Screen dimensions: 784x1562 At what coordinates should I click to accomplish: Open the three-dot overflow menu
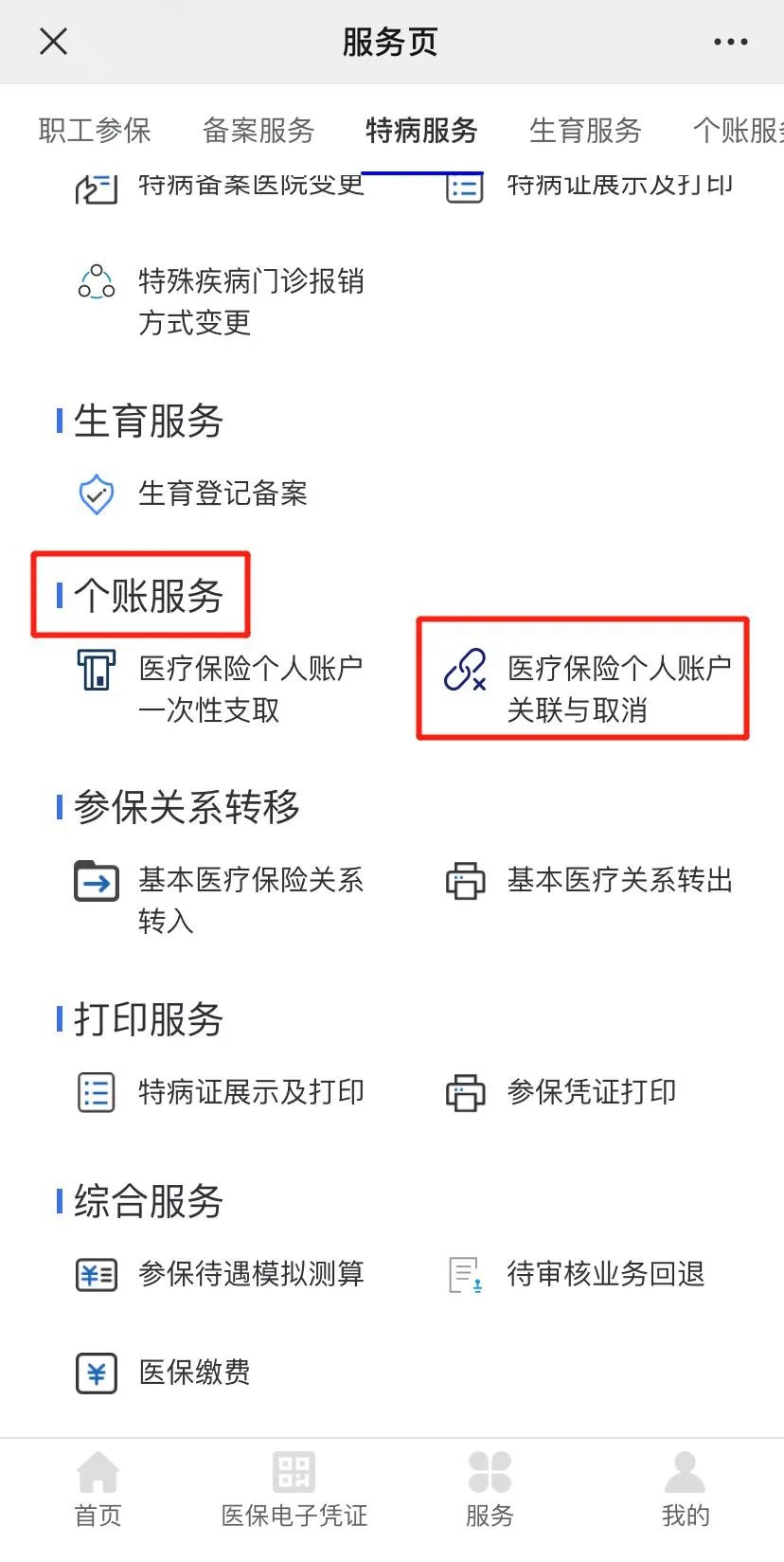click(x=730, y=42)
